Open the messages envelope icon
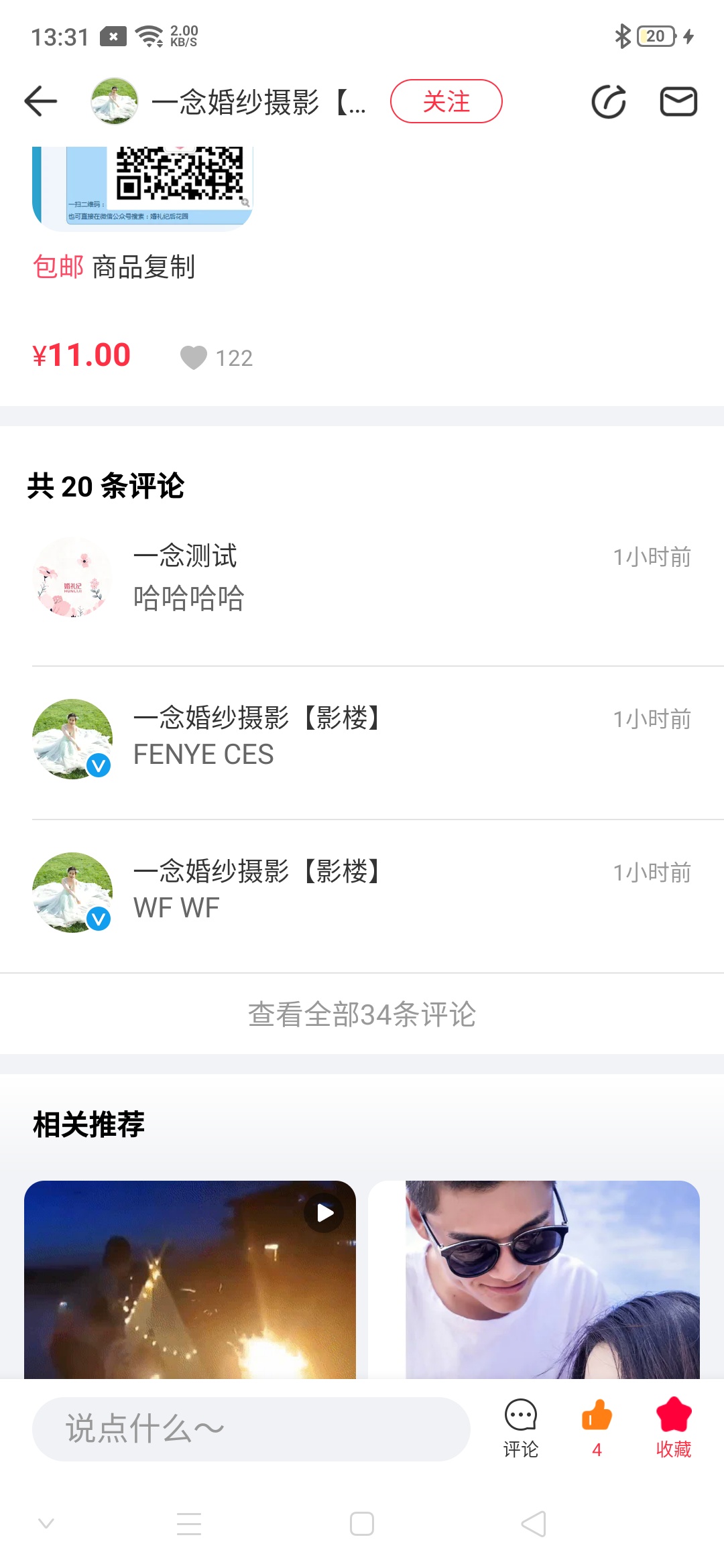The width and height of the screenshot is (724, 1568). [678, 102]
